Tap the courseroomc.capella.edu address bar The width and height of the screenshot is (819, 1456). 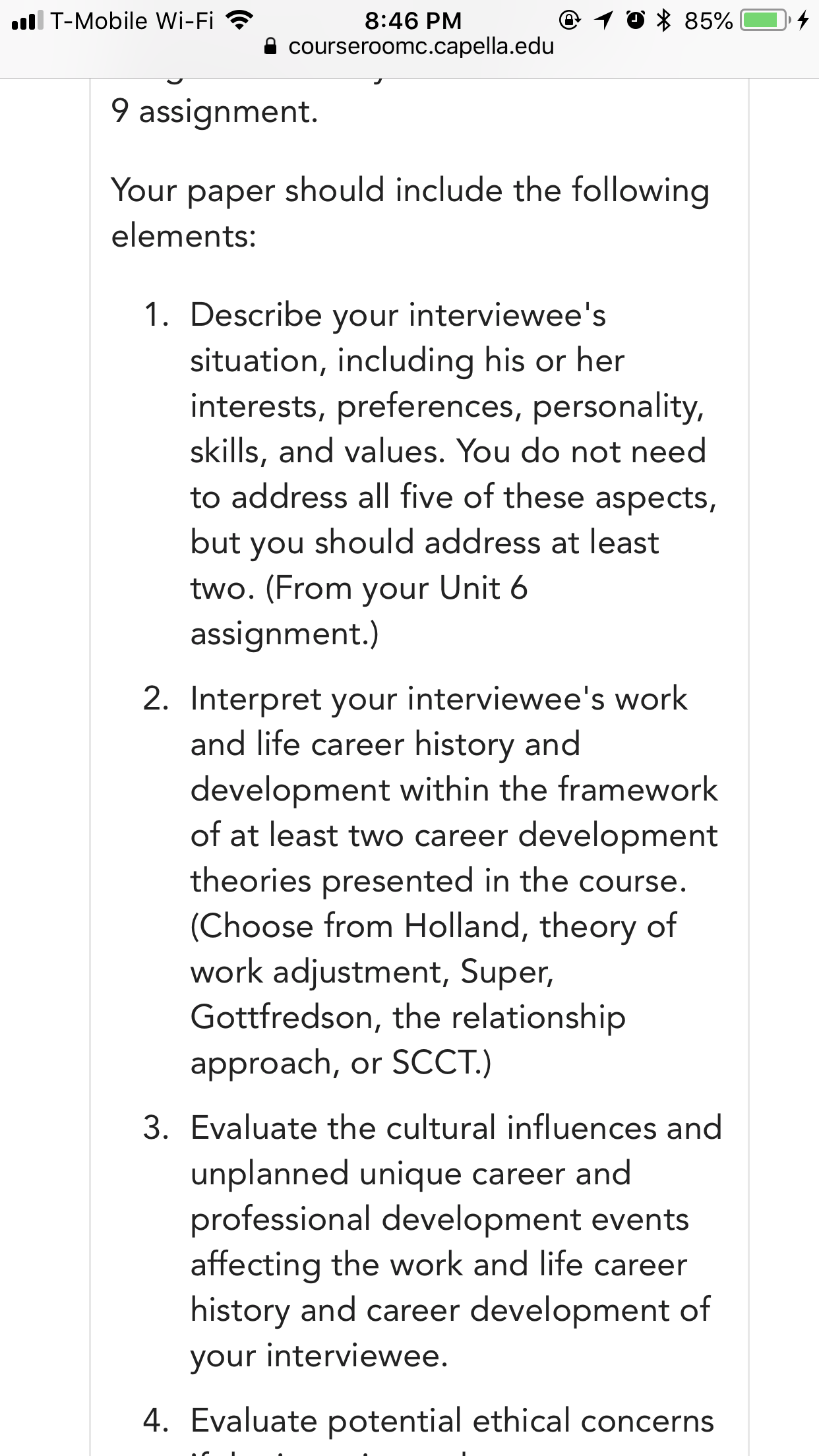point(409,47)
